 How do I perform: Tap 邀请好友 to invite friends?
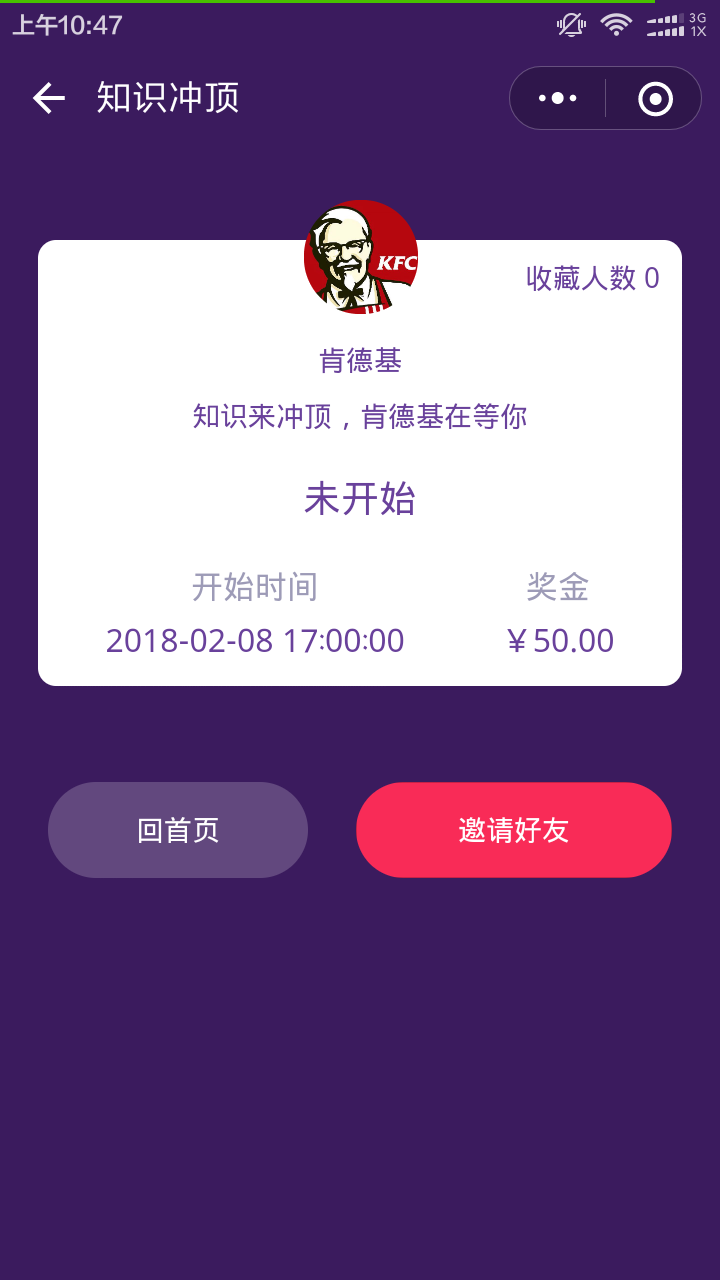[x=514, y=830]
